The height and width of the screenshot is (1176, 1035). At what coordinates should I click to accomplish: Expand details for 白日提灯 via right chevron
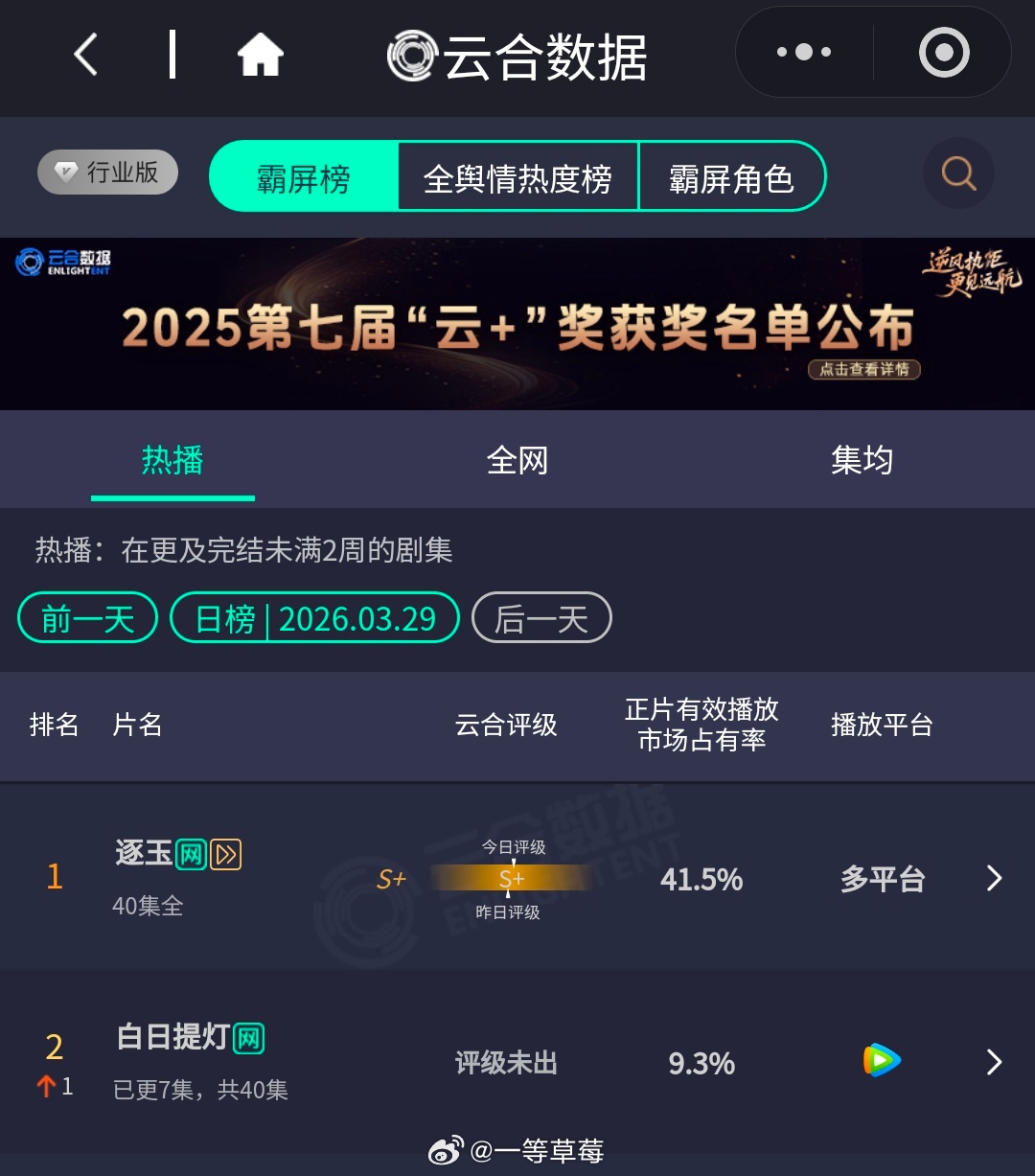pos(993,1061)
